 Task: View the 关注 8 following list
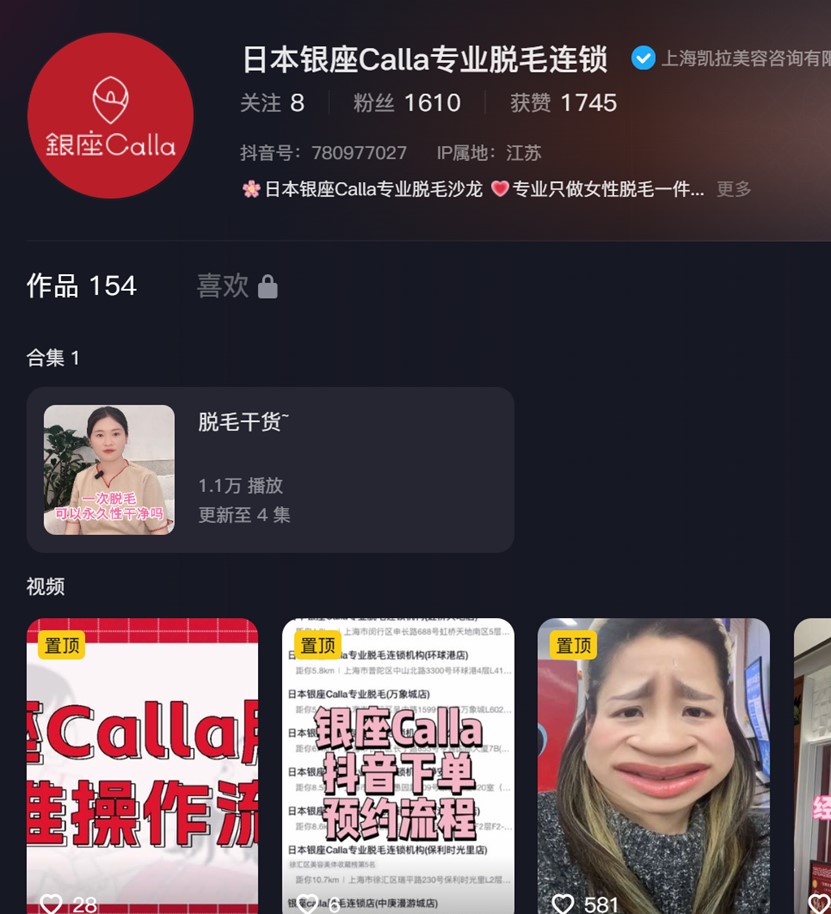[272, 103]
